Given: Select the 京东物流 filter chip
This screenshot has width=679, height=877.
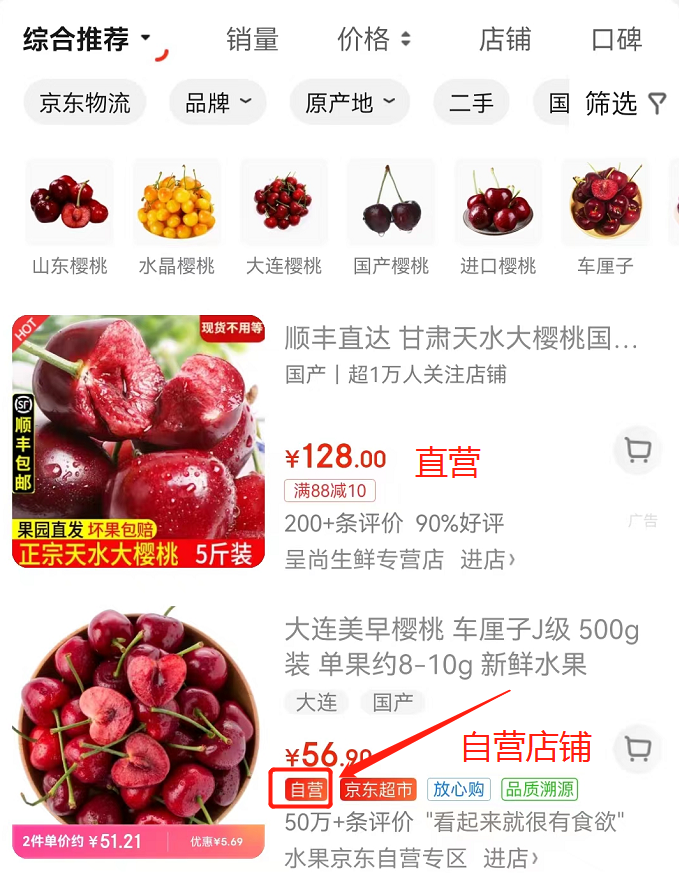Looking at the screenshot, I should pyautogui.click(x=85, y=102).
